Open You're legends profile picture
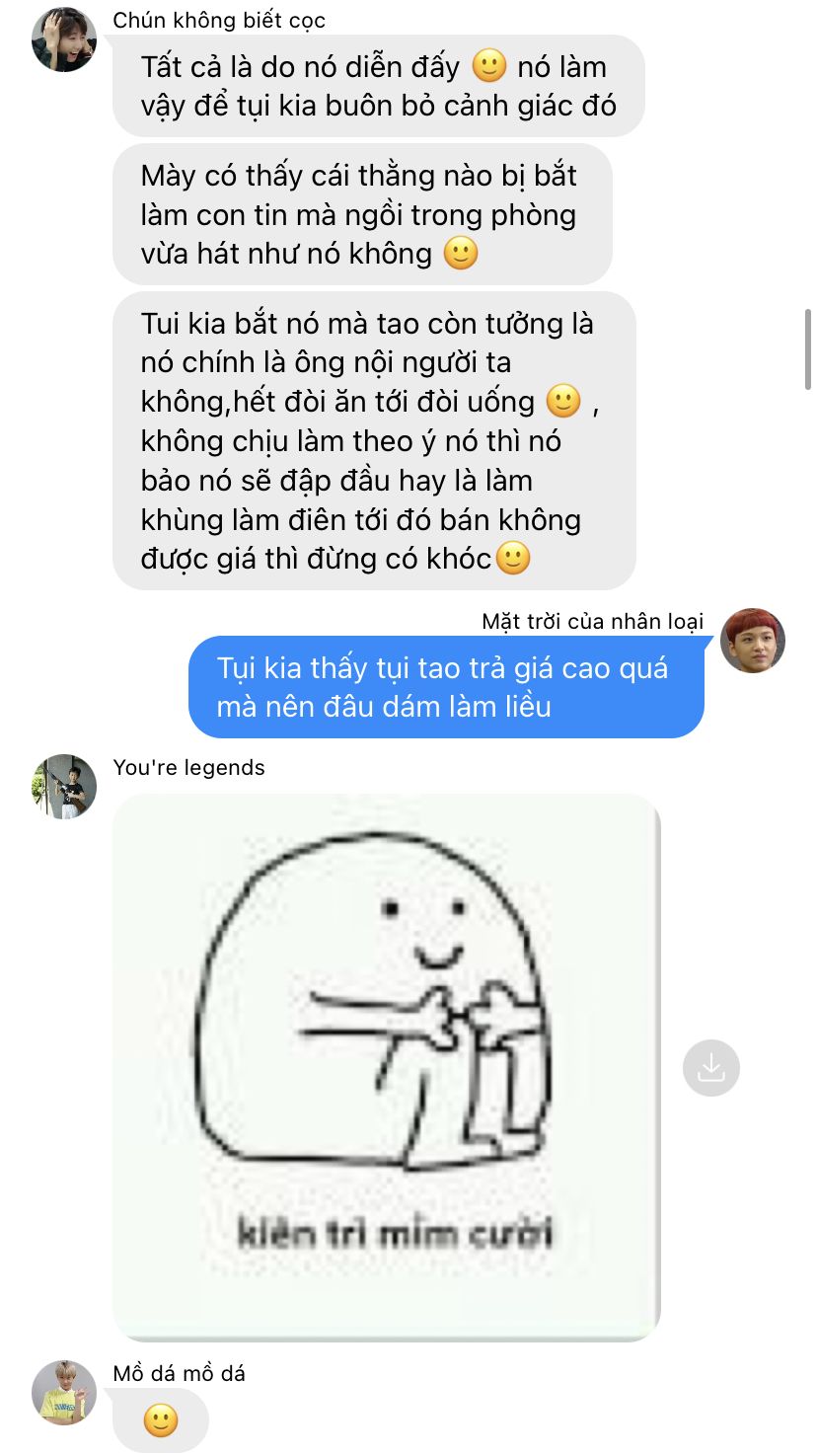Viewport: 817px width, 1456px height. [64, 787]
